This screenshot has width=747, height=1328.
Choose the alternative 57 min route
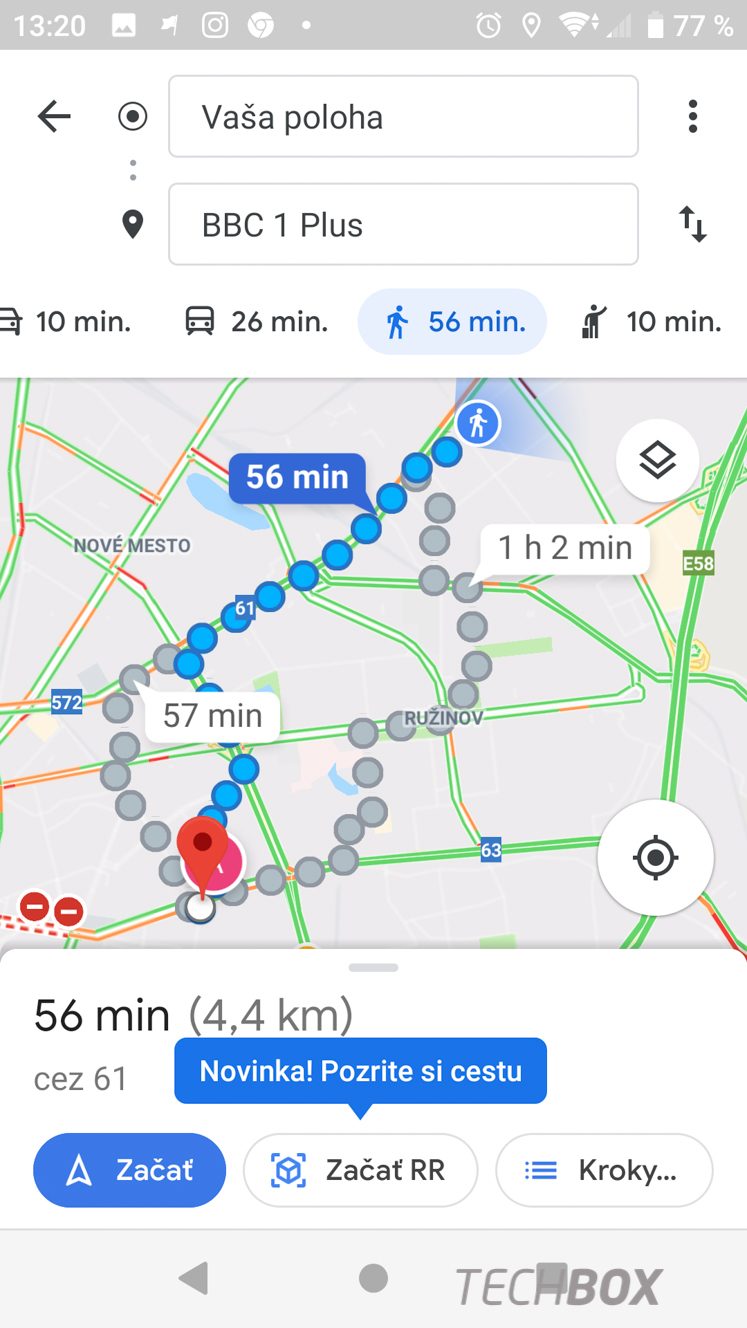click(212, 716)
